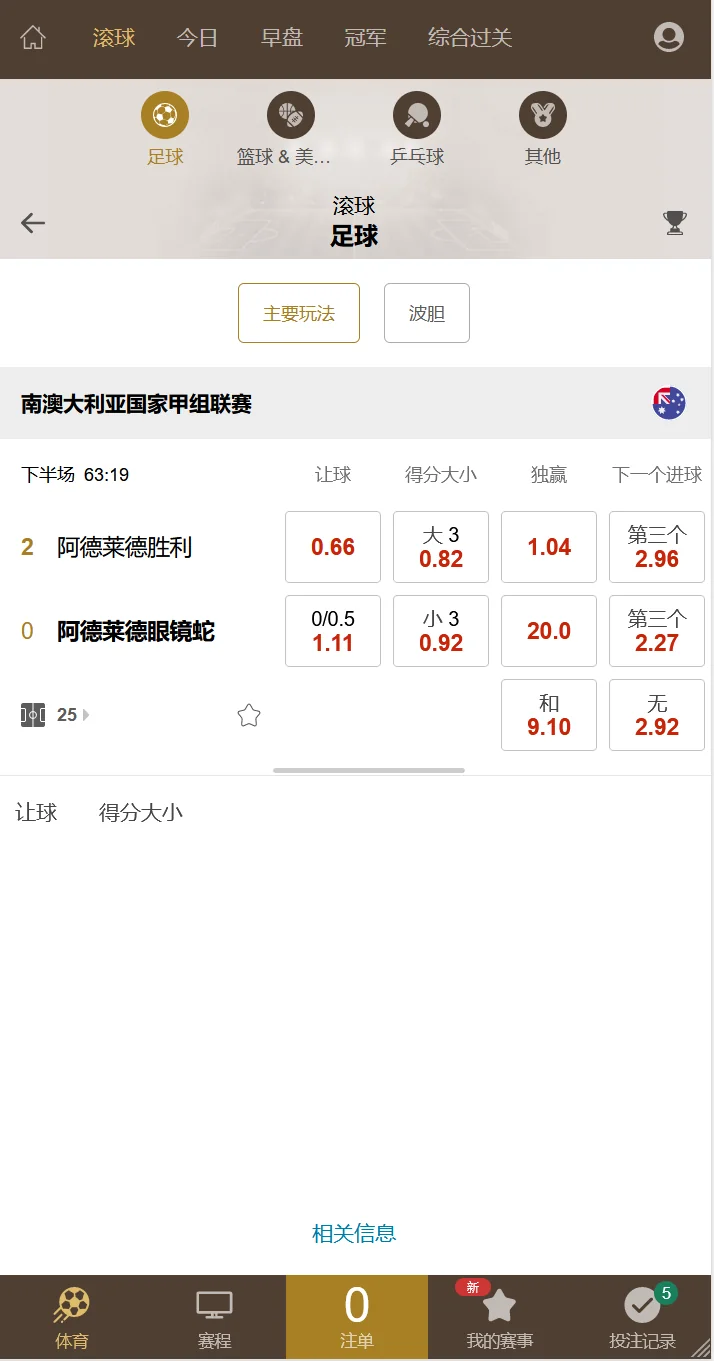Bet on 大 3 at 0.82
Viewport: 714px width, 1361px height.
pos(441,547)
